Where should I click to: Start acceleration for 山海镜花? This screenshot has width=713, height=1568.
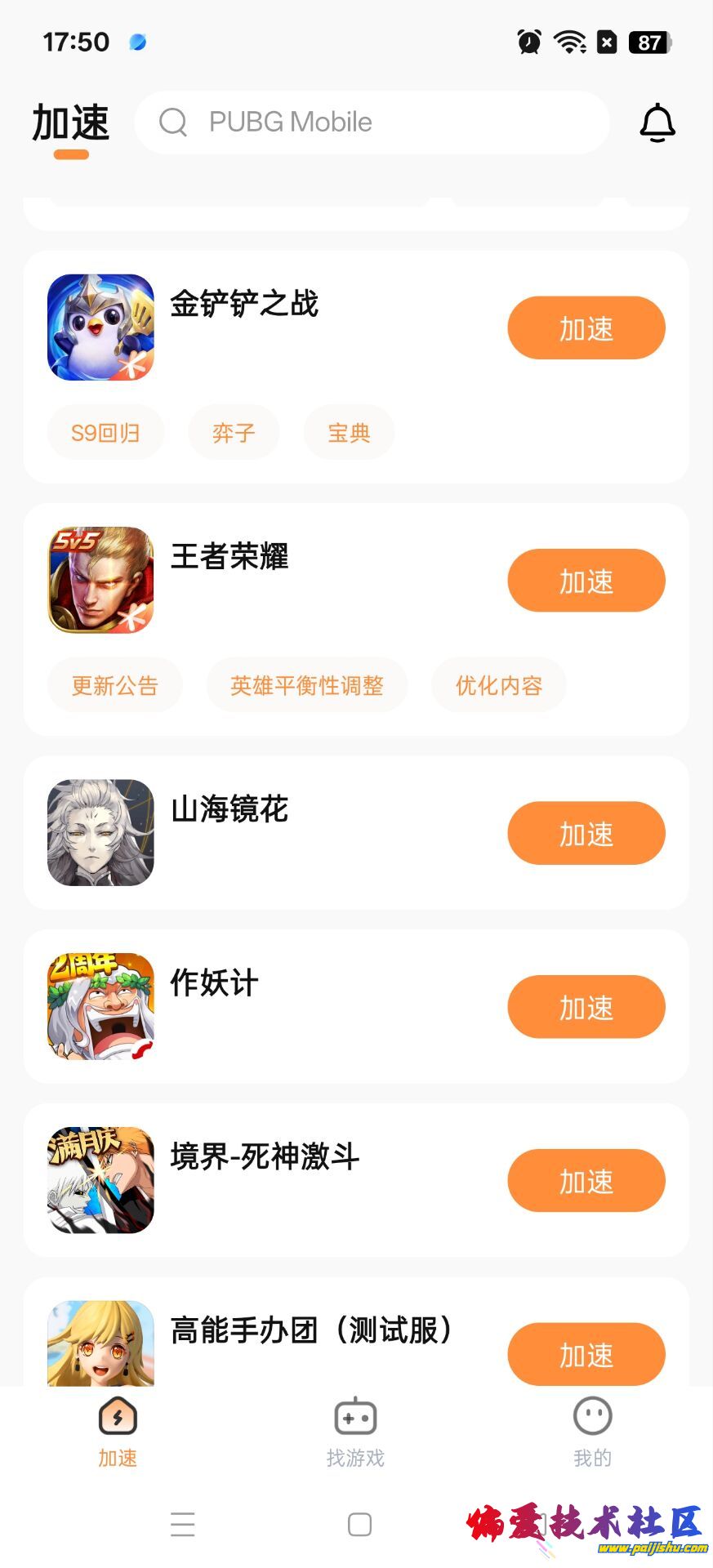coord(586,834)
